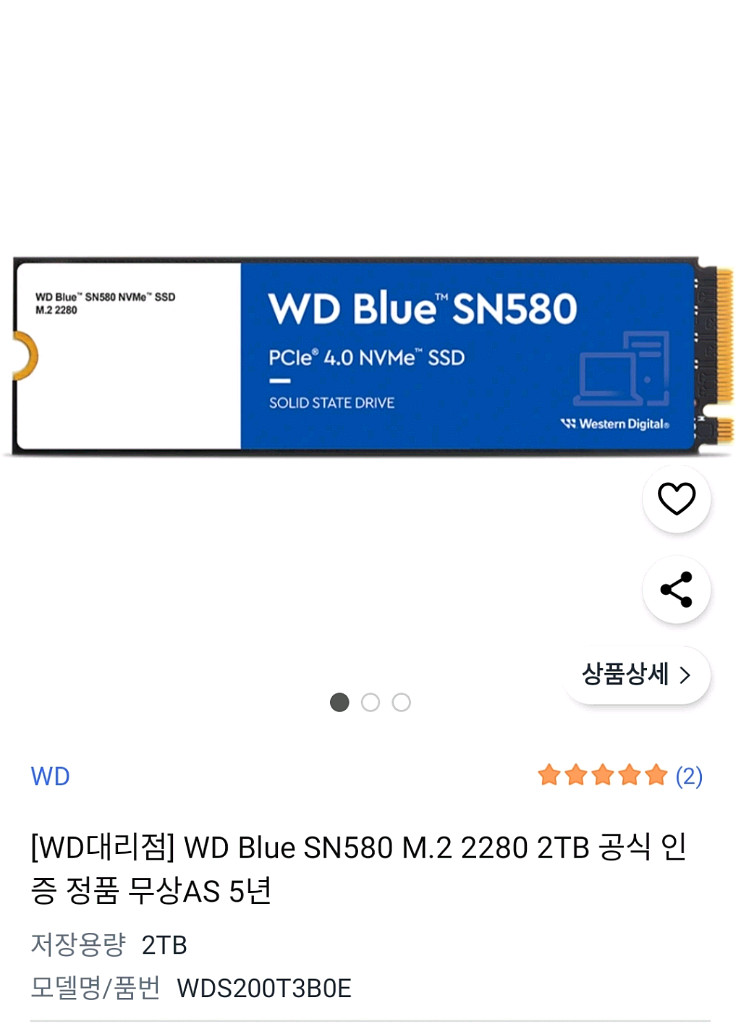741x1024 pixels.
Task: Open the WD Blue SN580 product image
Action: click(370, 355)
